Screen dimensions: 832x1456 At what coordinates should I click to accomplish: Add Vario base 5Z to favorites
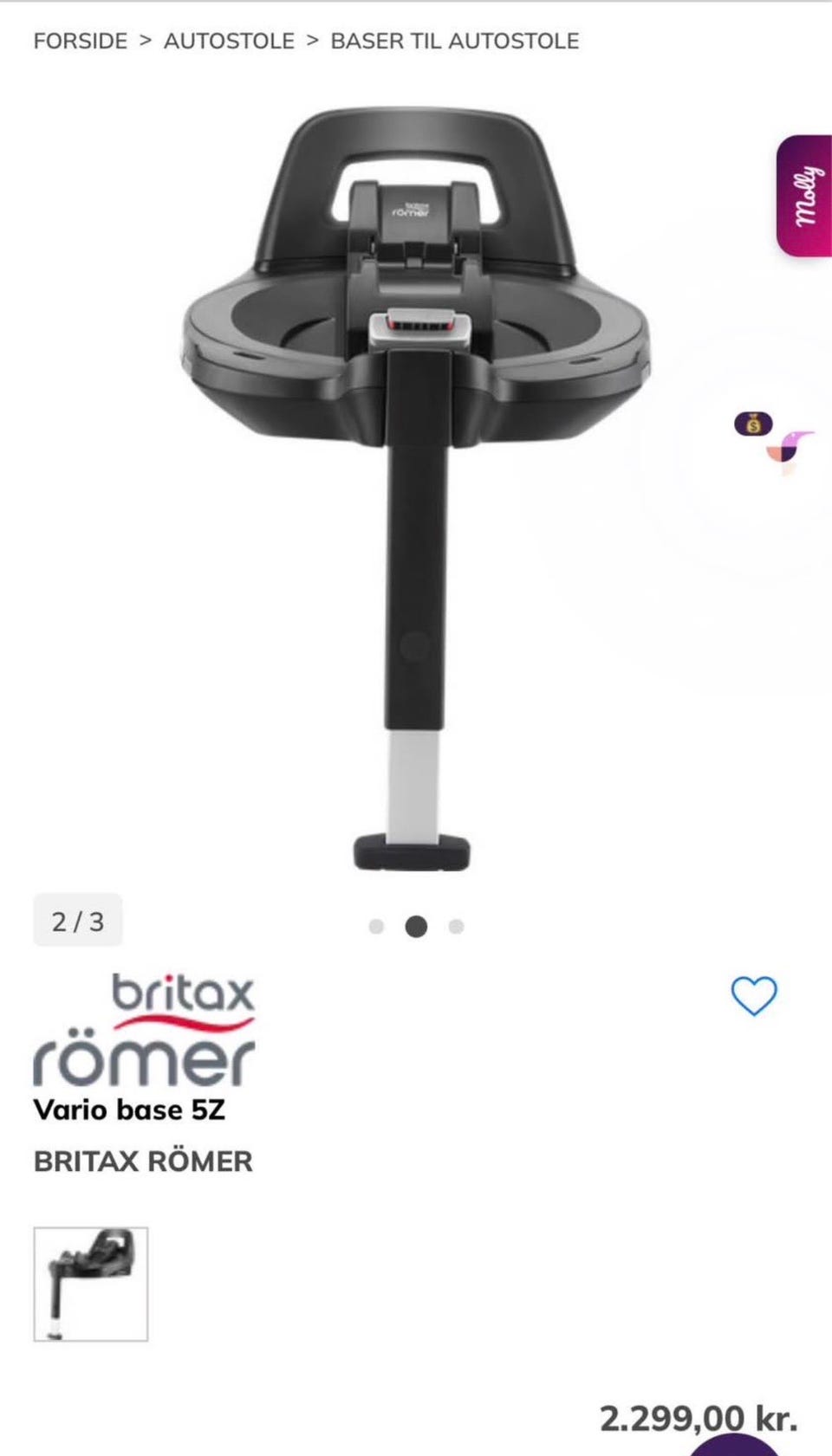pyautogui.click(x=754, y=995)
